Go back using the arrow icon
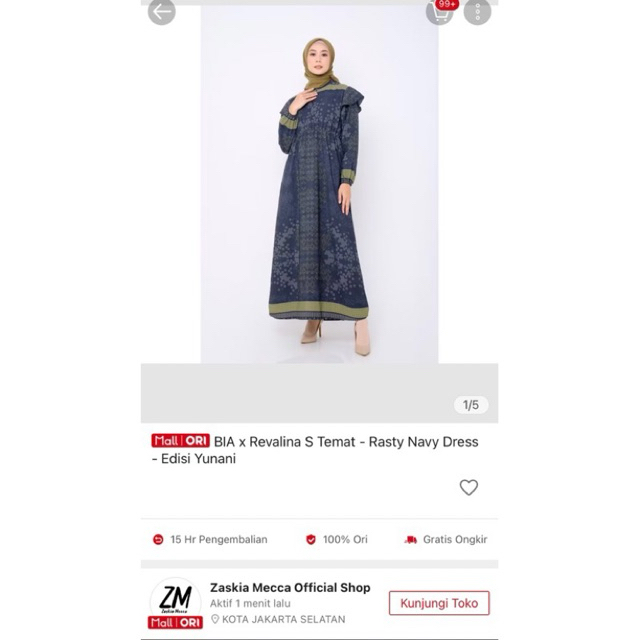 click(161, 12)
